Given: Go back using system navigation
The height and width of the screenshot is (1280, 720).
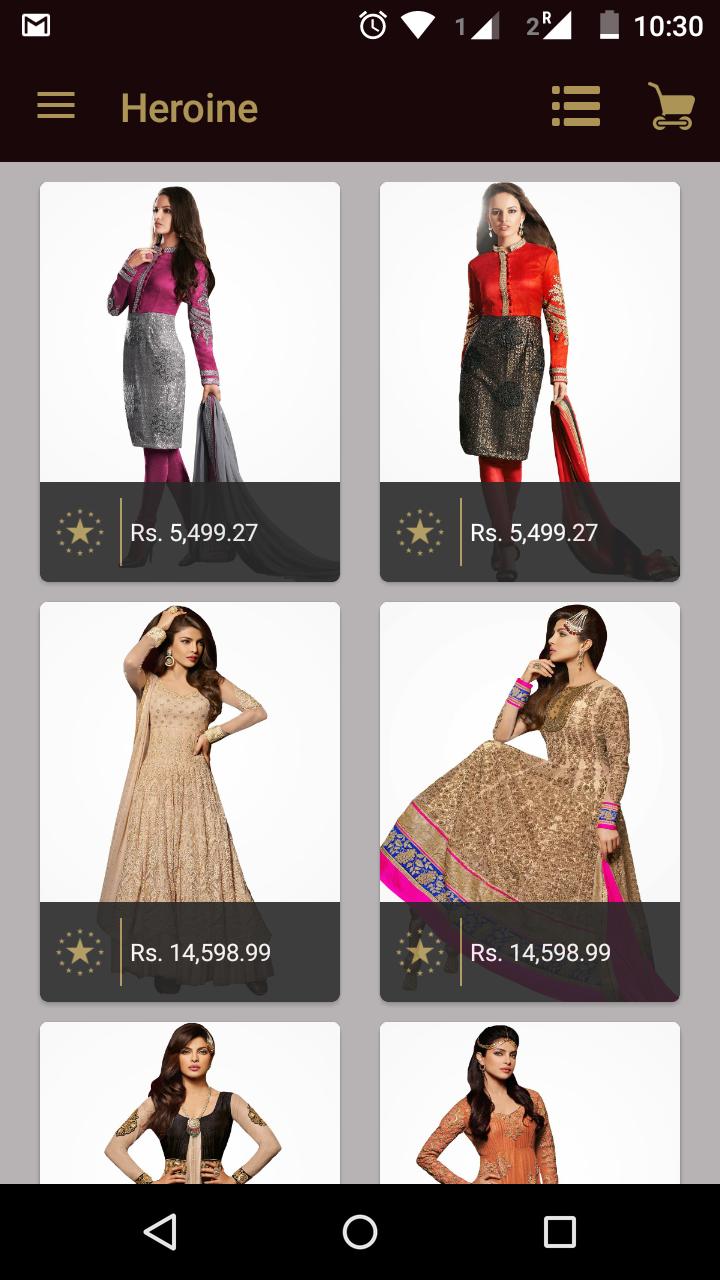Looking at the screenshot, I should [160, 1232].
